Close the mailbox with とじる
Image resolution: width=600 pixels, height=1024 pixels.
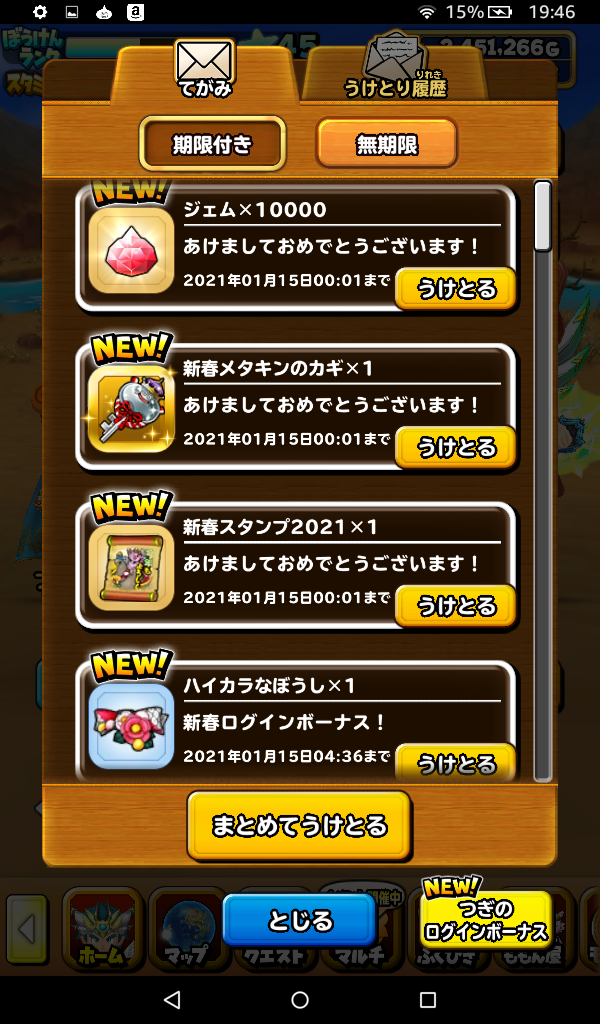click(300, 920)
